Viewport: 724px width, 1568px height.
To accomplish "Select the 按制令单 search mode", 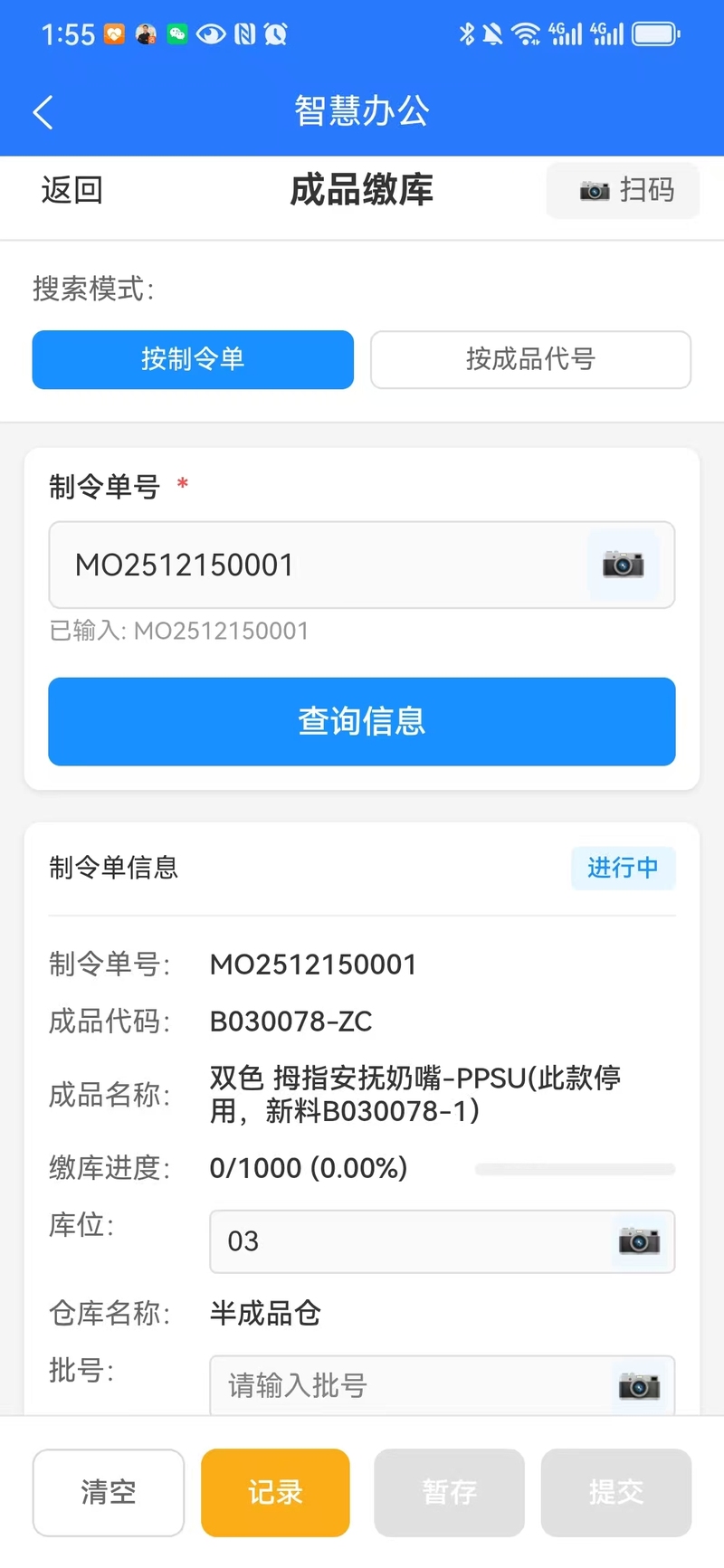I will click(193, 359).
